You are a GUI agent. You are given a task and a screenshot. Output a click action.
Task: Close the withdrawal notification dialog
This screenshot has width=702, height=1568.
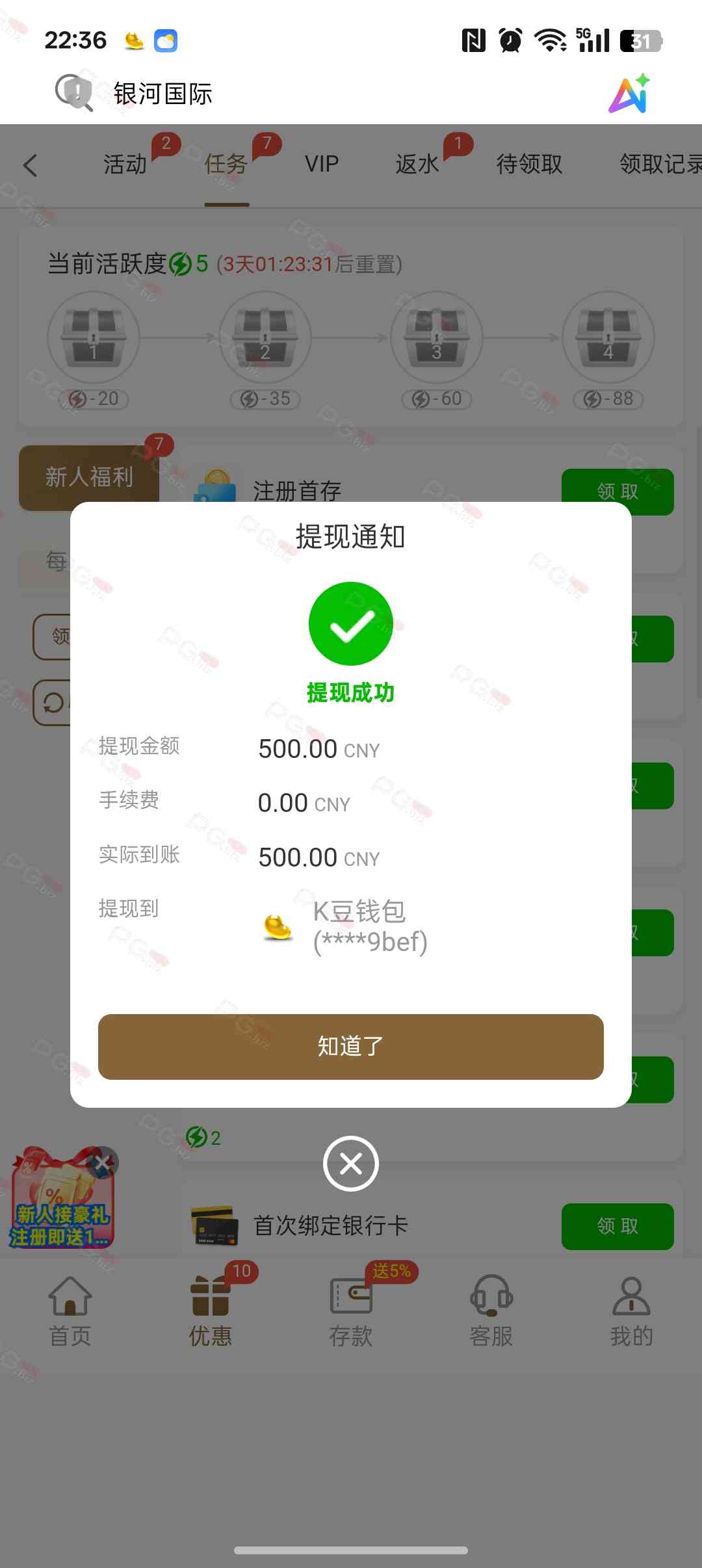coord(351,1164)
